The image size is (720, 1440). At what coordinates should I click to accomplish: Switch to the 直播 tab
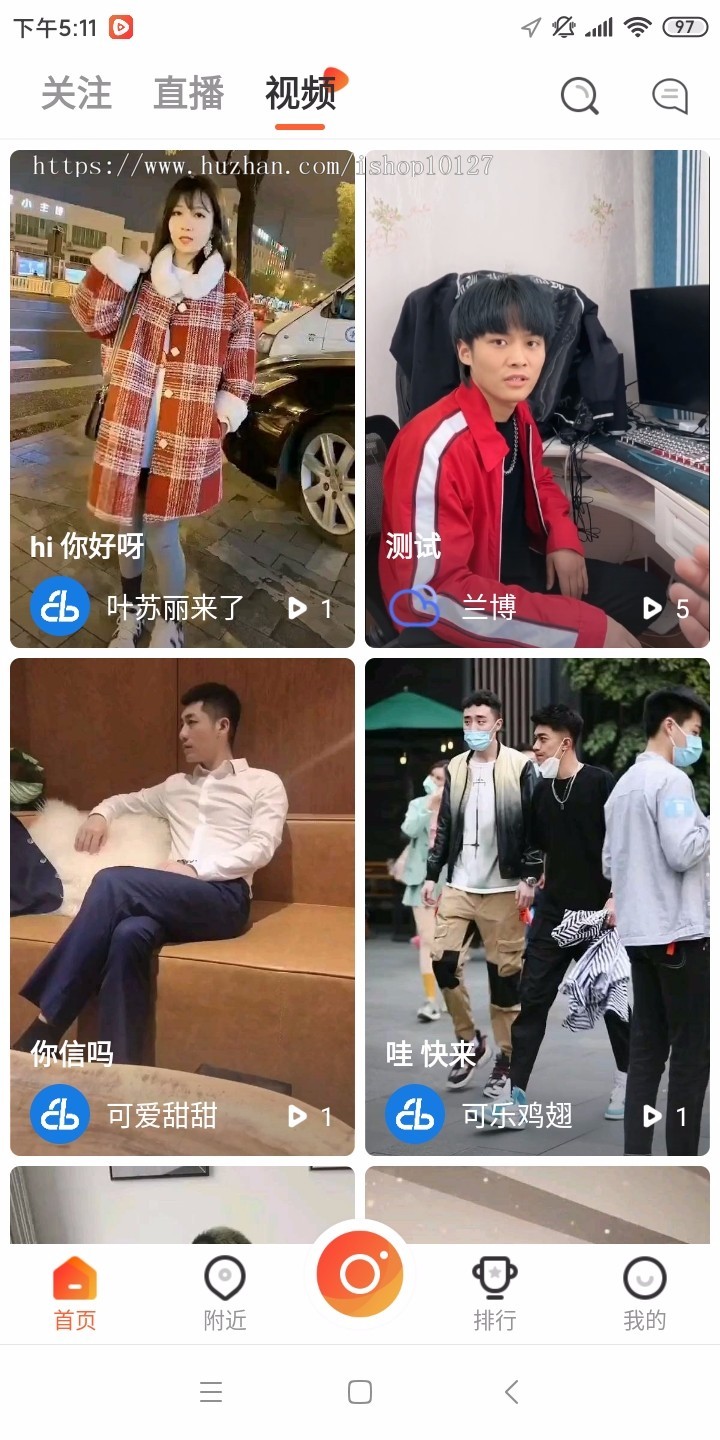[188, 94]
